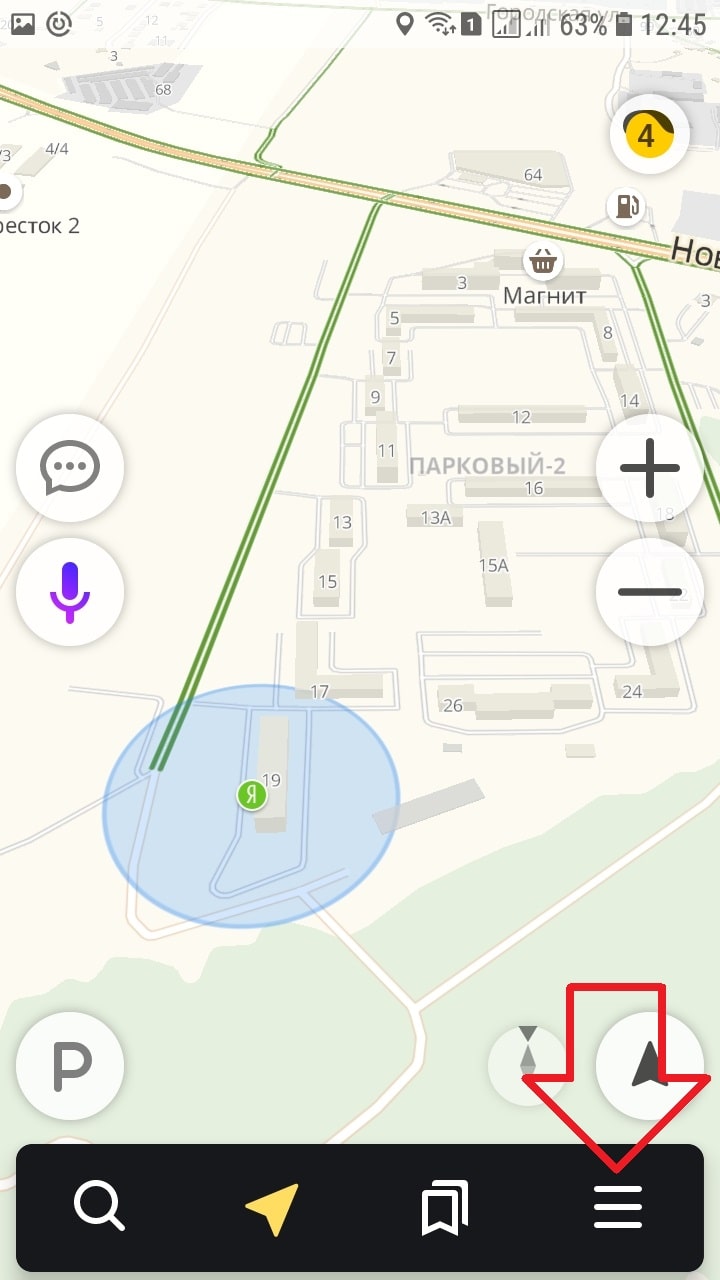Show parking layer with P button
This screenshot has height=1280, width=720.
pos(70,1066)
